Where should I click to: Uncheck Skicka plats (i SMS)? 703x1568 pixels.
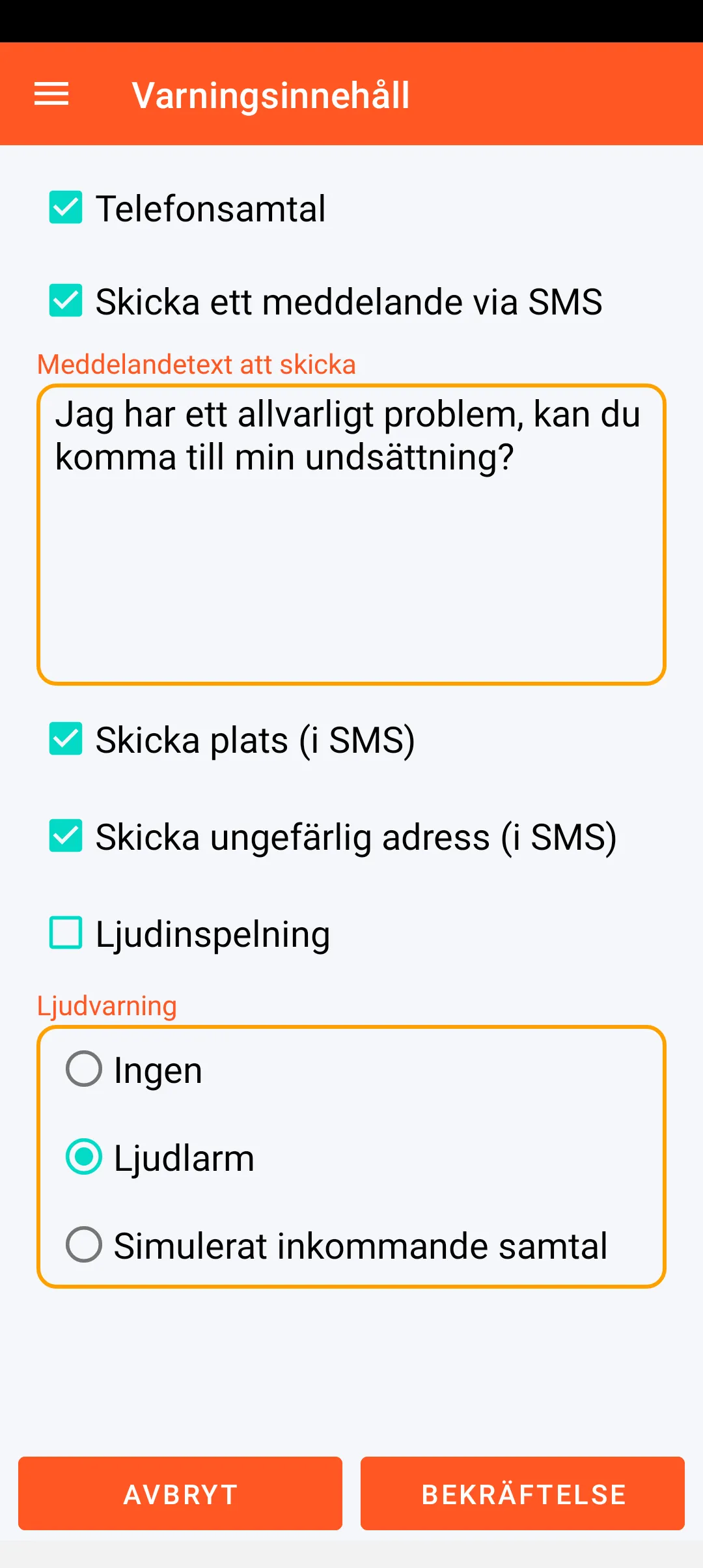(66, 739)
